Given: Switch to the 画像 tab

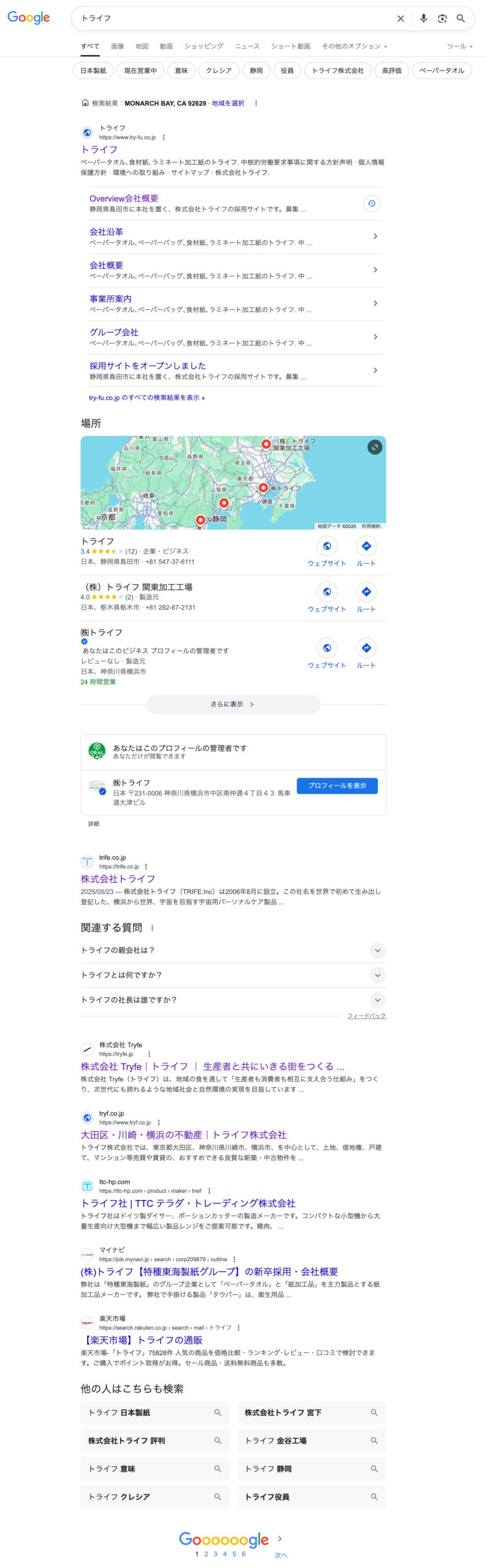Looking at the screenshot, I should [118, 46].
